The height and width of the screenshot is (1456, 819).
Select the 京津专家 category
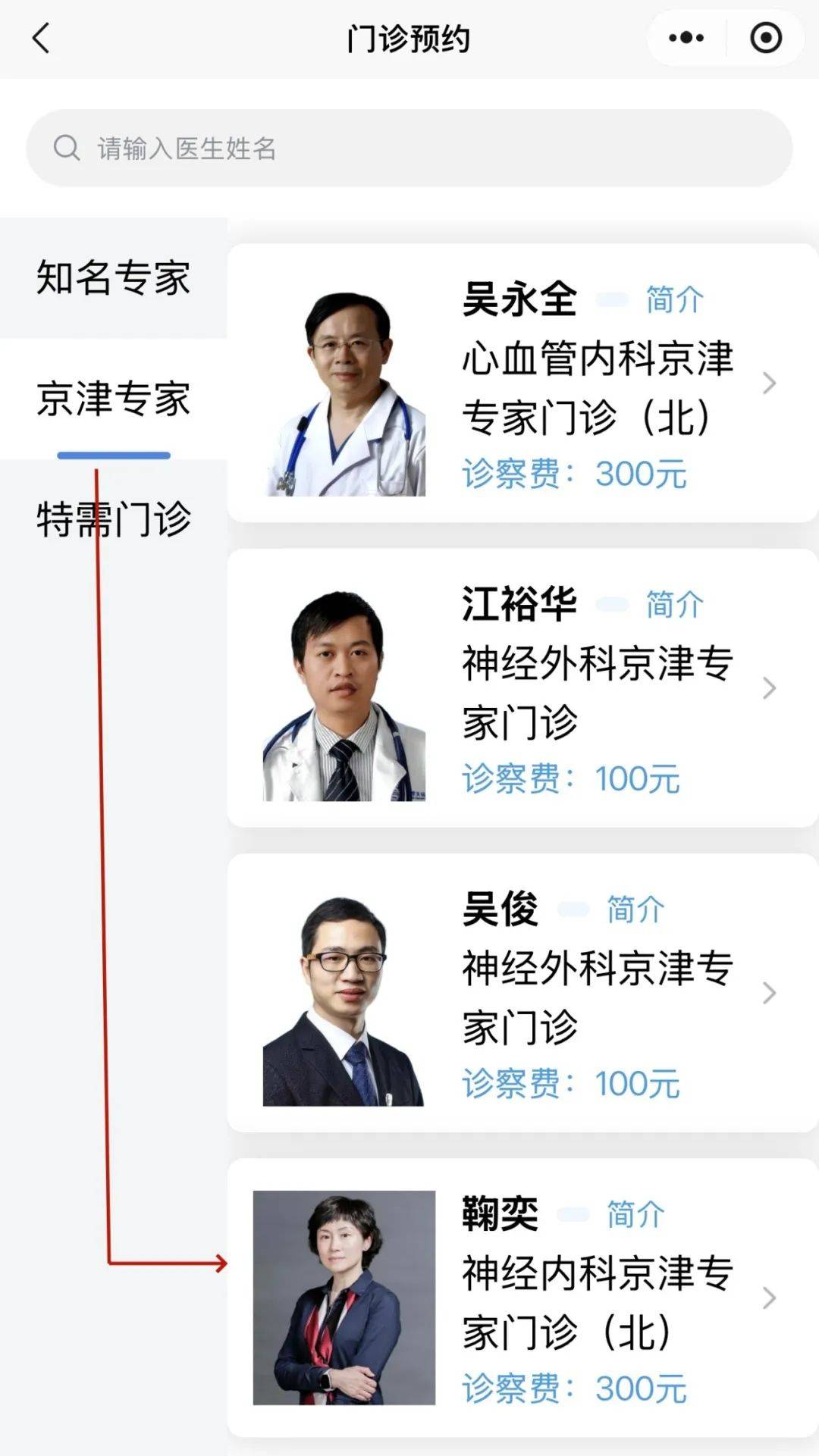[114, 399]
